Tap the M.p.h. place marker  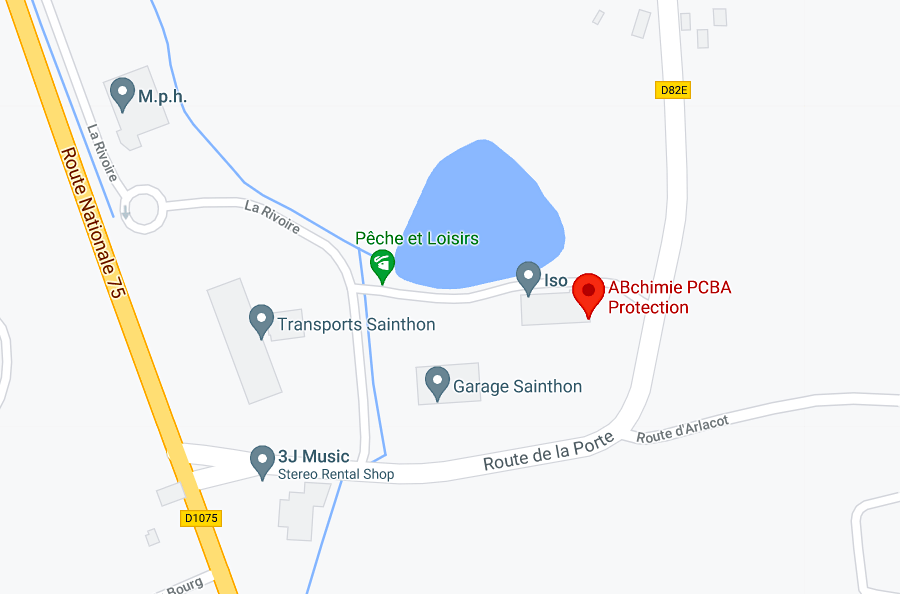(123, 93)
